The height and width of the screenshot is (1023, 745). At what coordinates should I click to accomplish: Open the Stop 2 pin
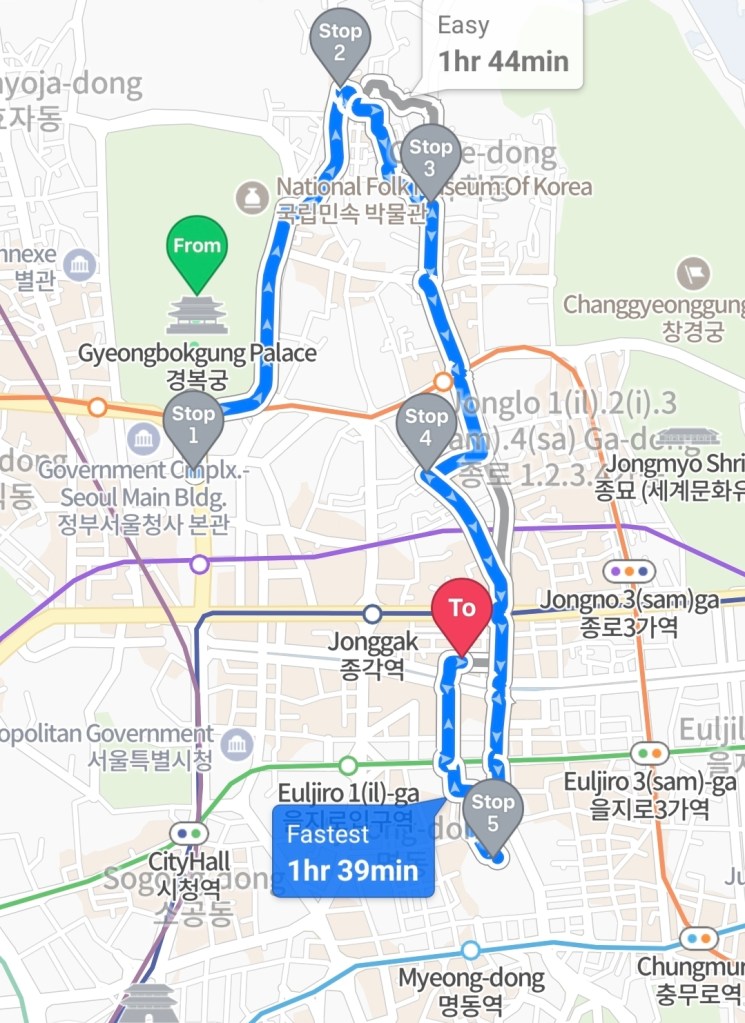click(x=340, y=39)
